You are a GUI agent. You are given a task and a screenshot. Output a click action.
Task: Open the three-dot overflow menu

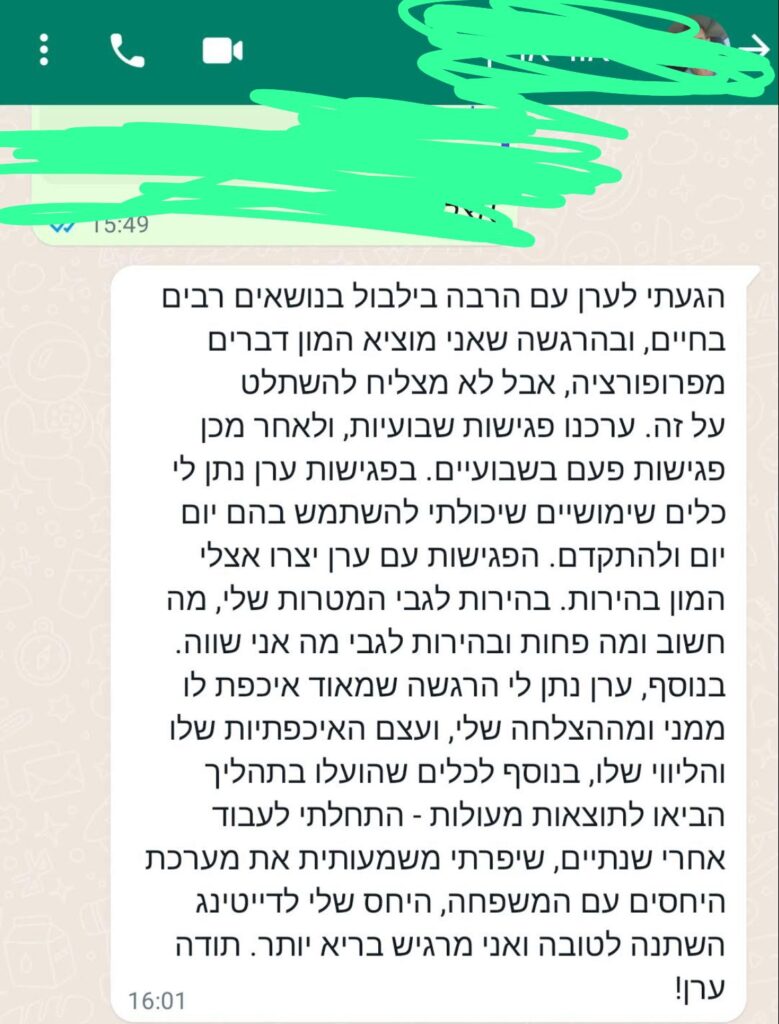[44, 49]
